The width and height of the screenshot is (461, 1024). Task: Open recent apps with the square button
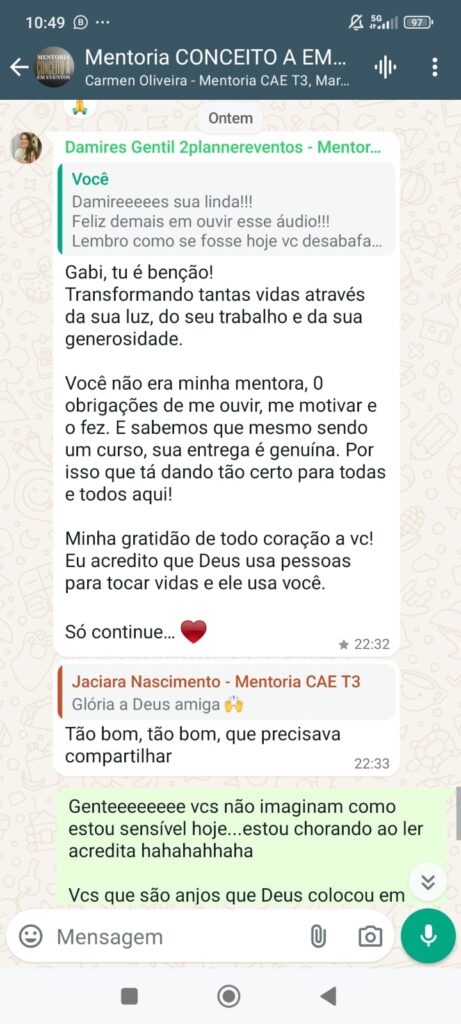click(x=129, y=996)
